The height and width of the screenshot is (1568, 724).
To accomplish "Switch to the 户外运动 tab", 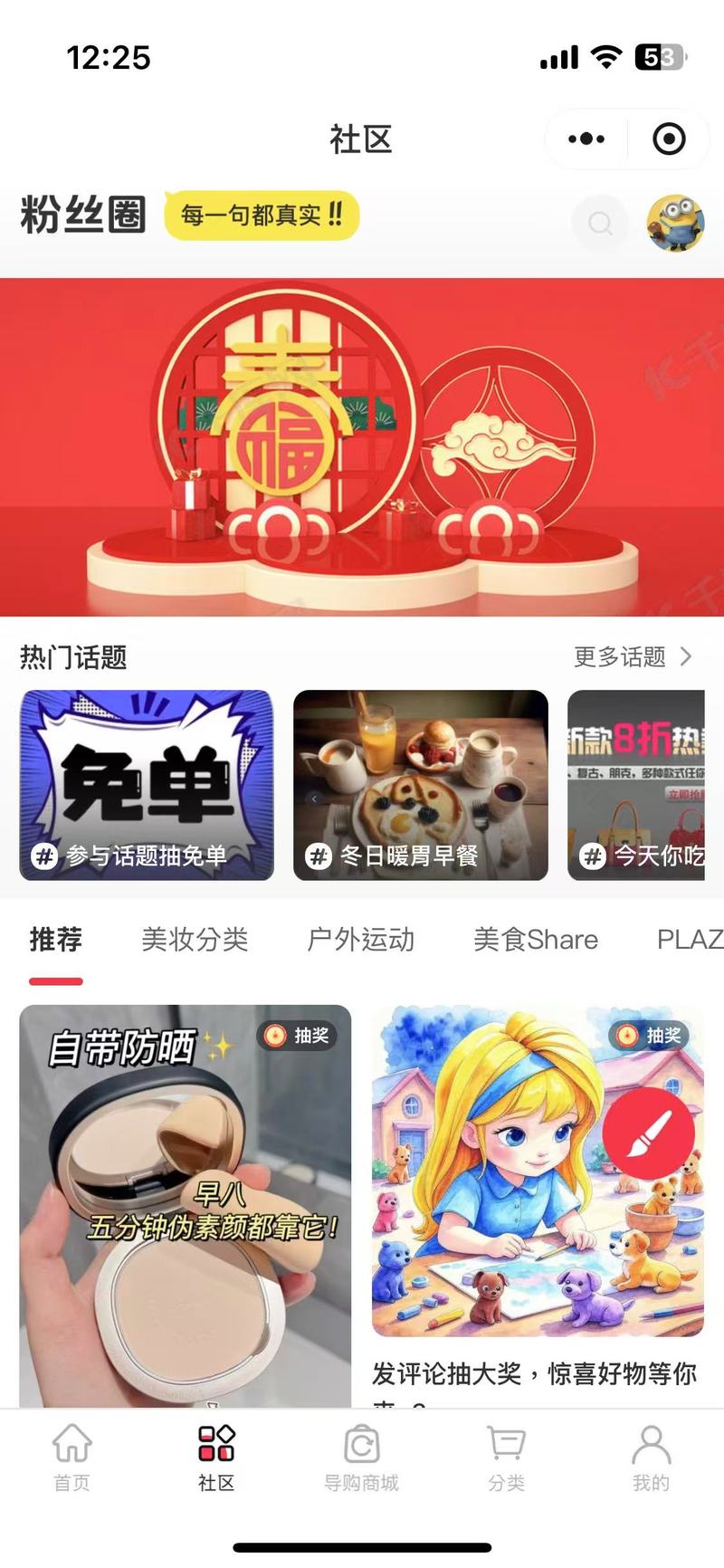I will pos(361,940).
